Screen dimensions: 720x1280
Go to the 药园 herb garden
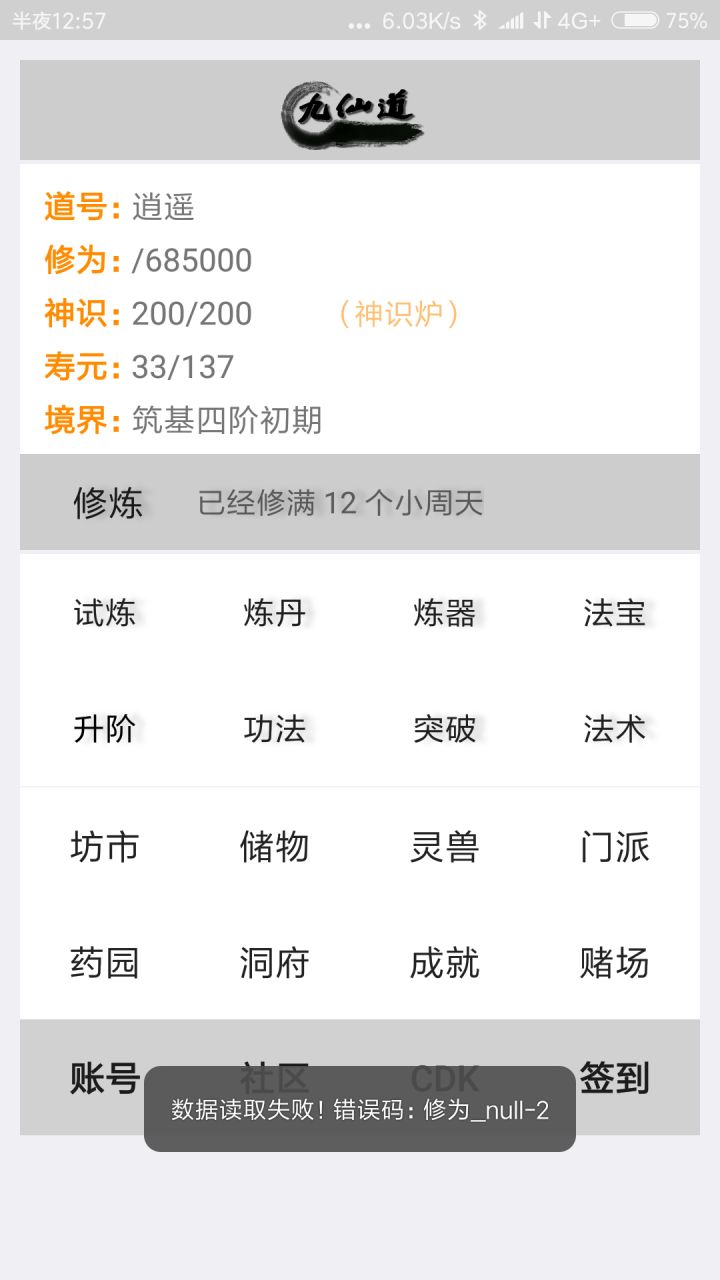(x=105, y=963)
